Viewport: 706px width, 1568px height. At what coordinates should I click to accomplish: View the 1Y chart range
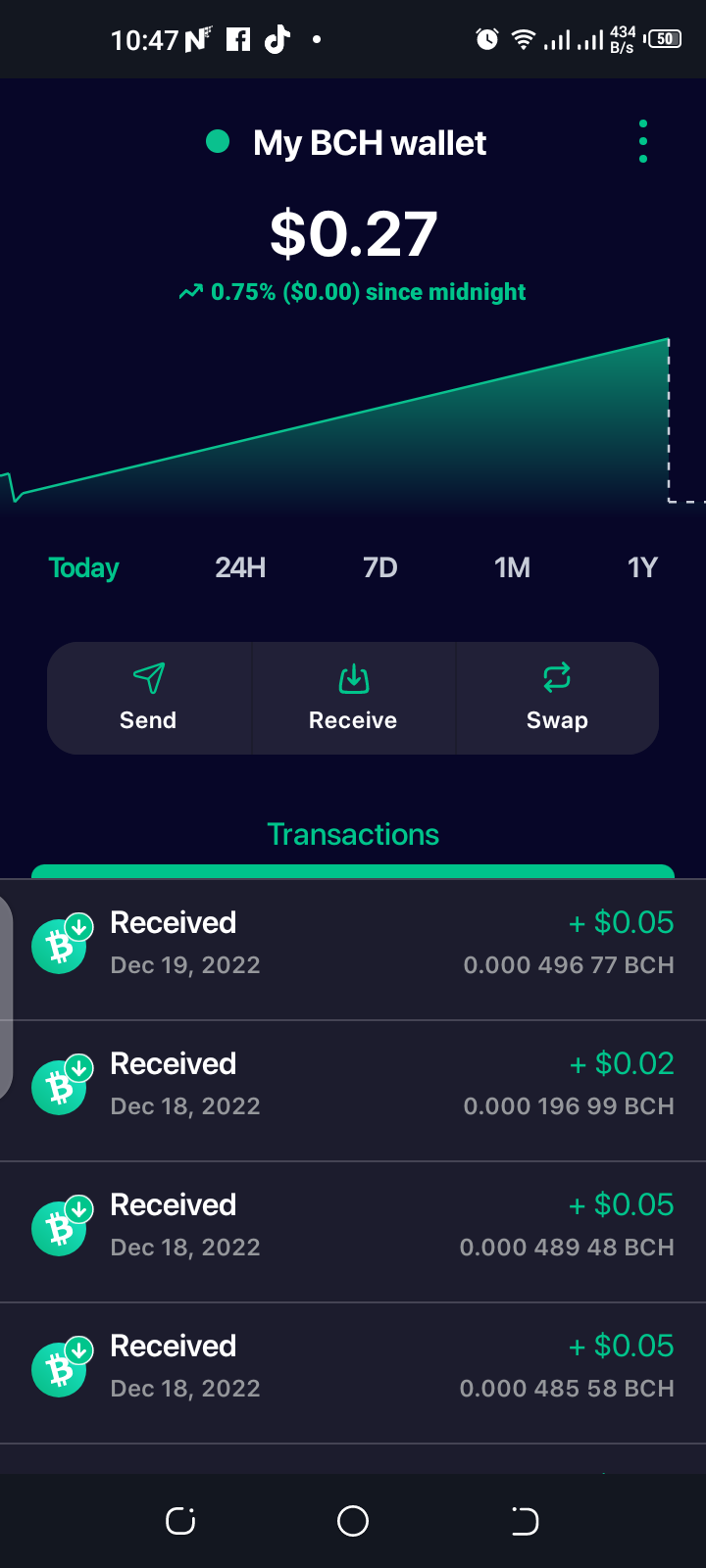click(642, 568)
